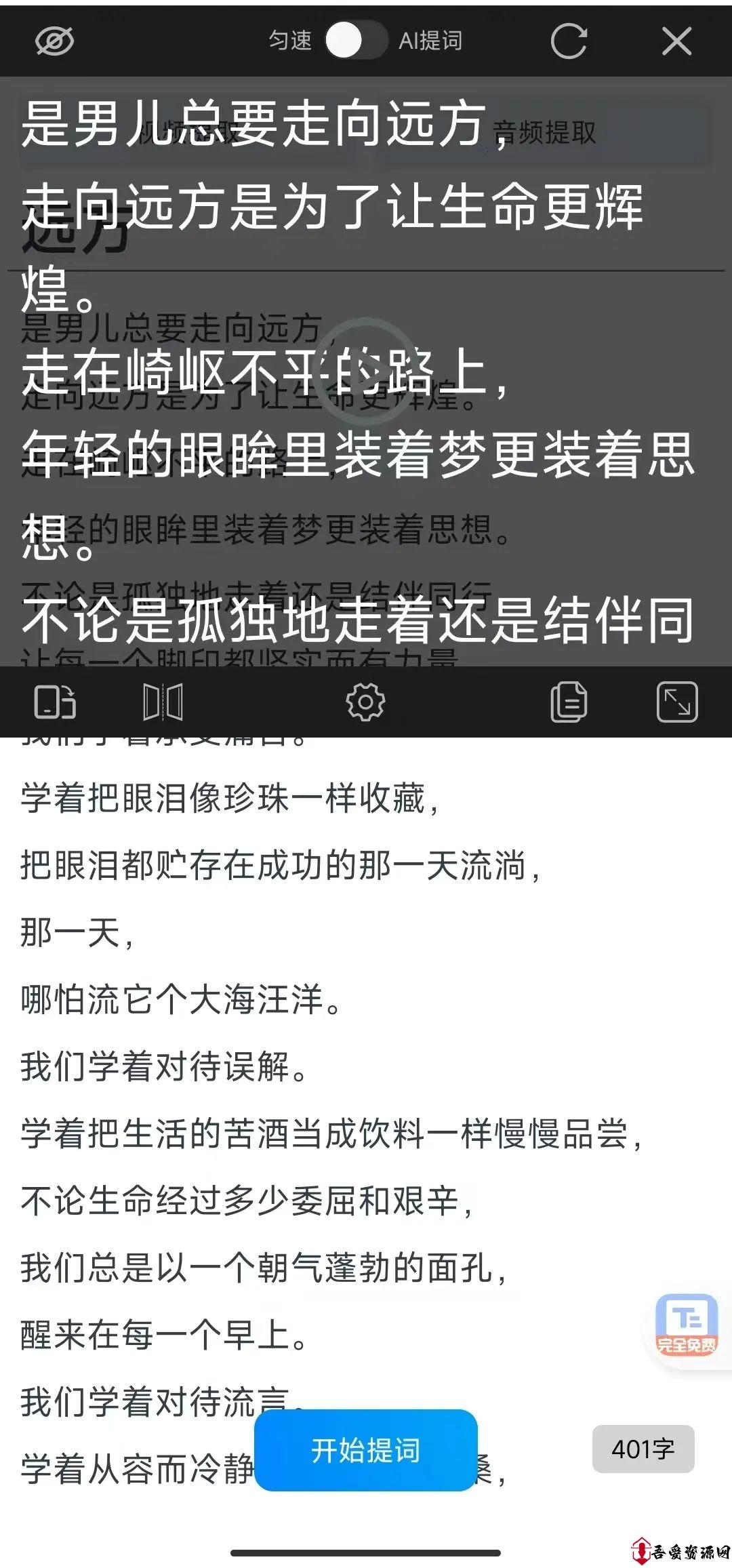Close the teleprompter floating window
732x1568 pixels.
pos(676,41)
